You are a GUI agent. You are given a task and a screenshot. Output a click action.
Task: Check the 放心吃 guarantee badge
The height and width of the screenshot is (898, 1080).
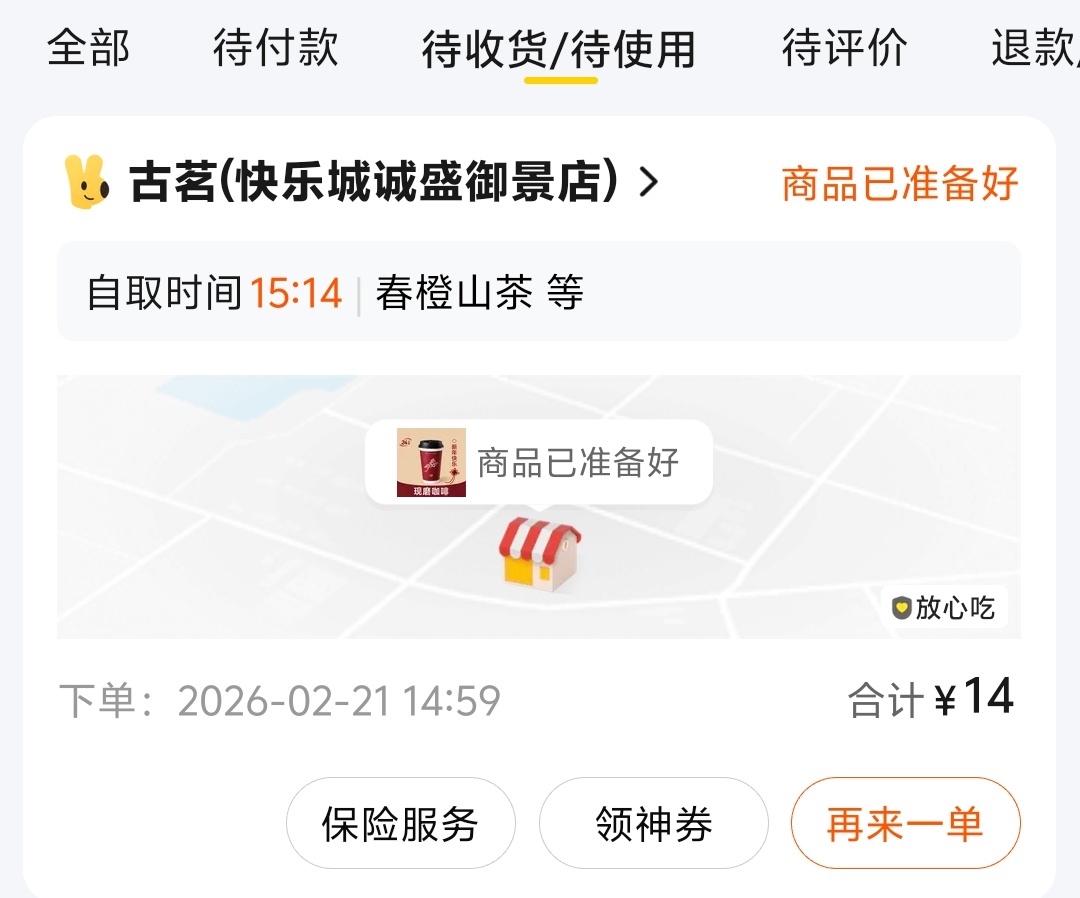(944, 607)
